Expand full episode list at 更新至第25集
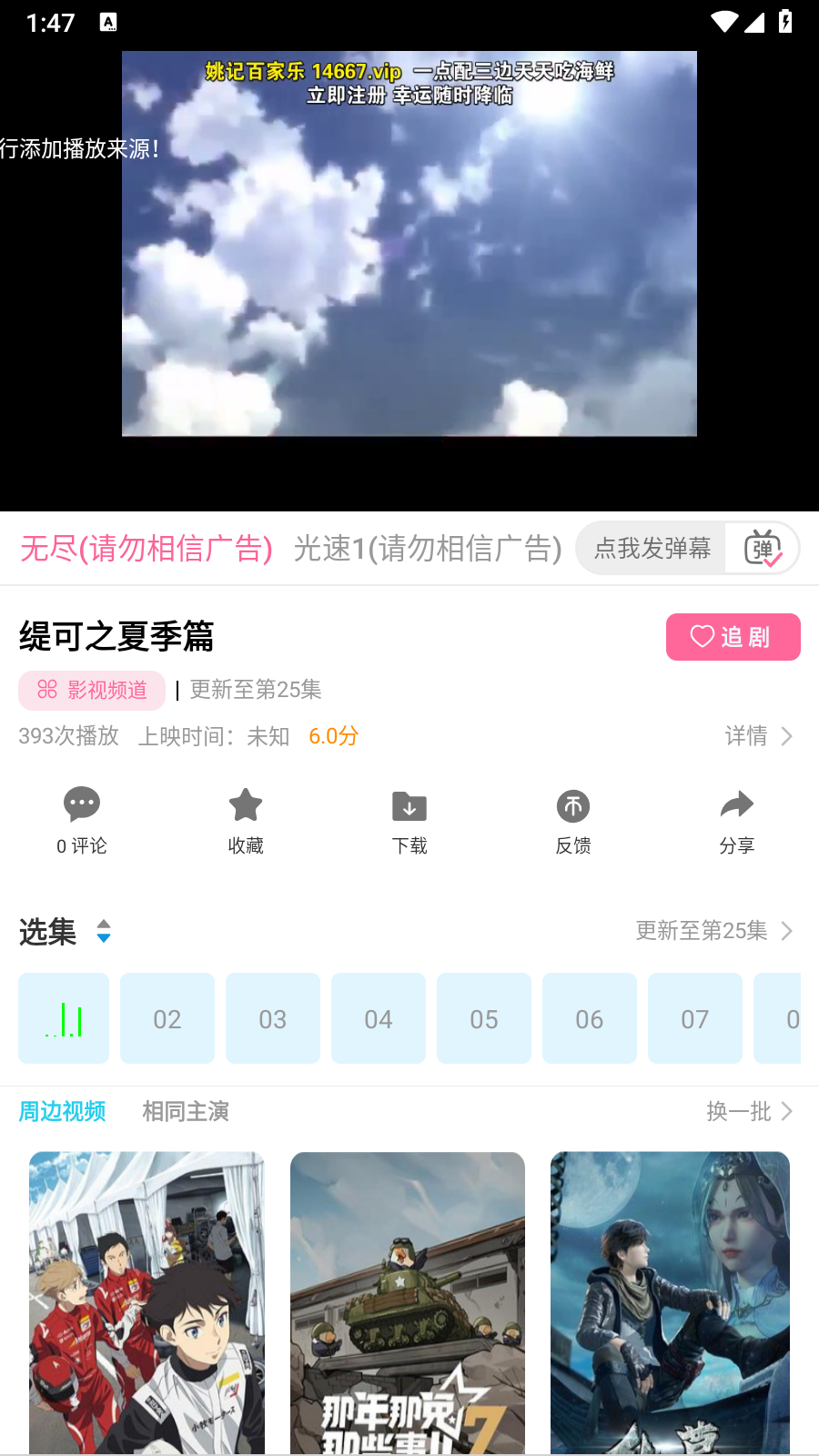 [x=713, y=931]
